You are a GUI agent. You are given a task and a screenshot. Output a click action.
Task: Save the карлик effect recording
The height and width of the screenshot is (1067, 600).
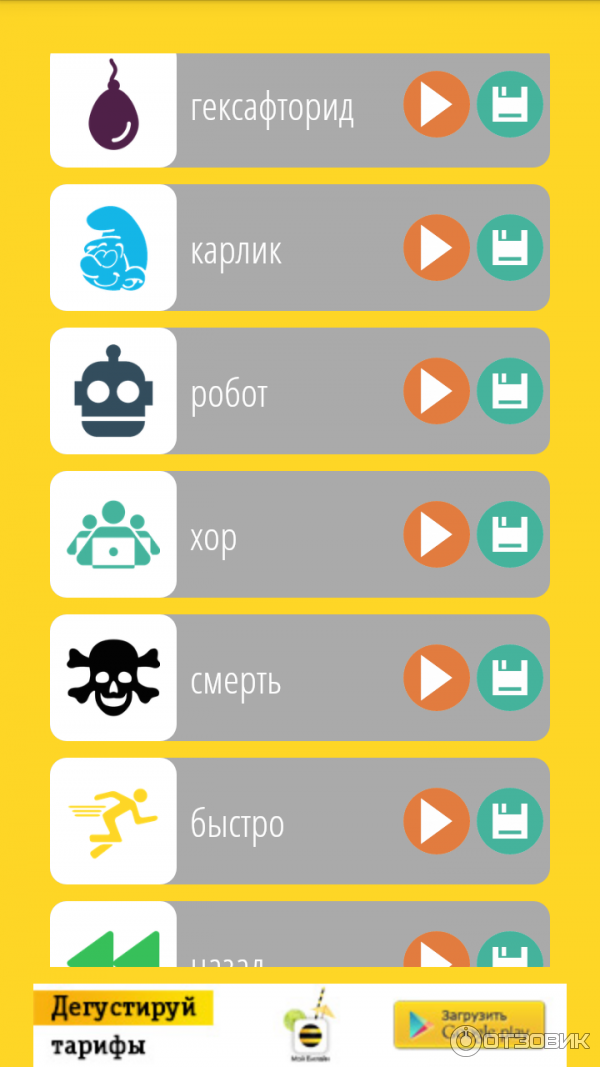[510, 248]
